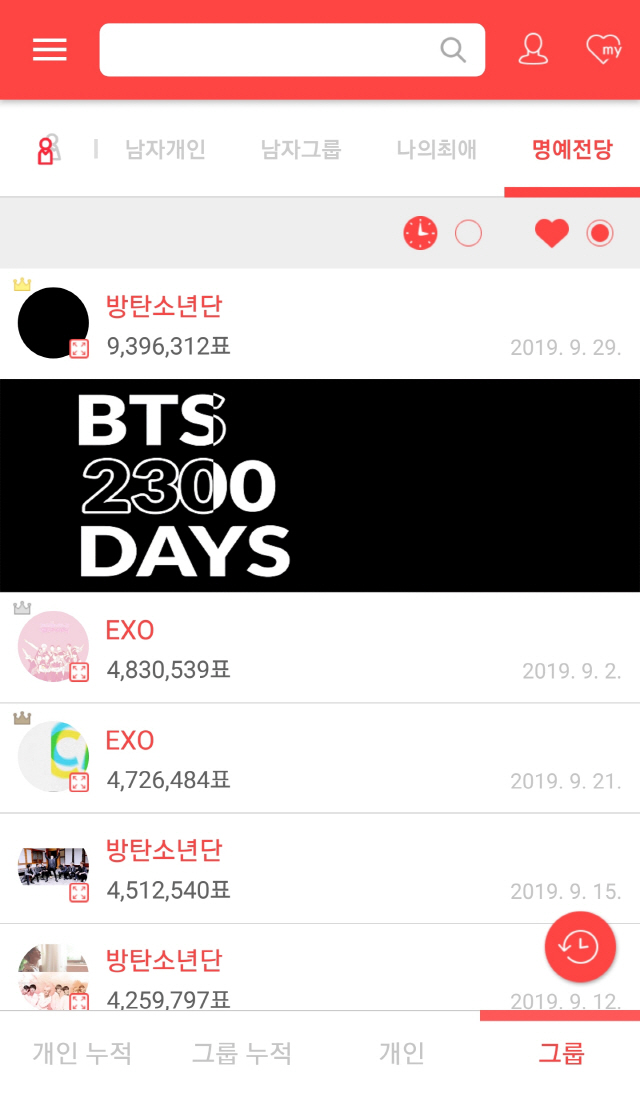
Task: Open the hamburger drawer menu
Action: coord(50,50)
